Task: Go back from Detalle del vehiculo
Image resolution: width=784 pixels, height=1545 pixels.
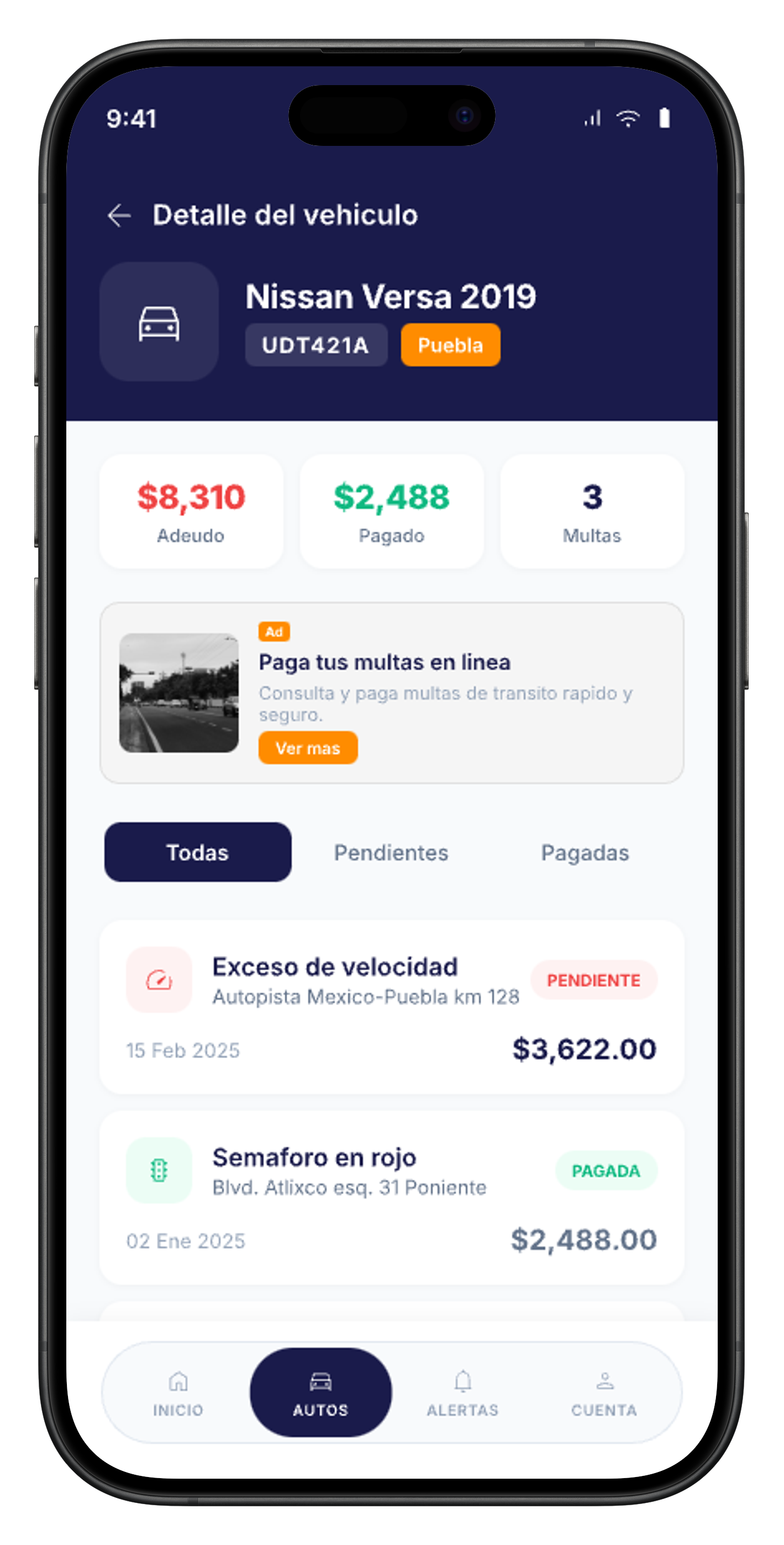Action: (x=119, y=216)
